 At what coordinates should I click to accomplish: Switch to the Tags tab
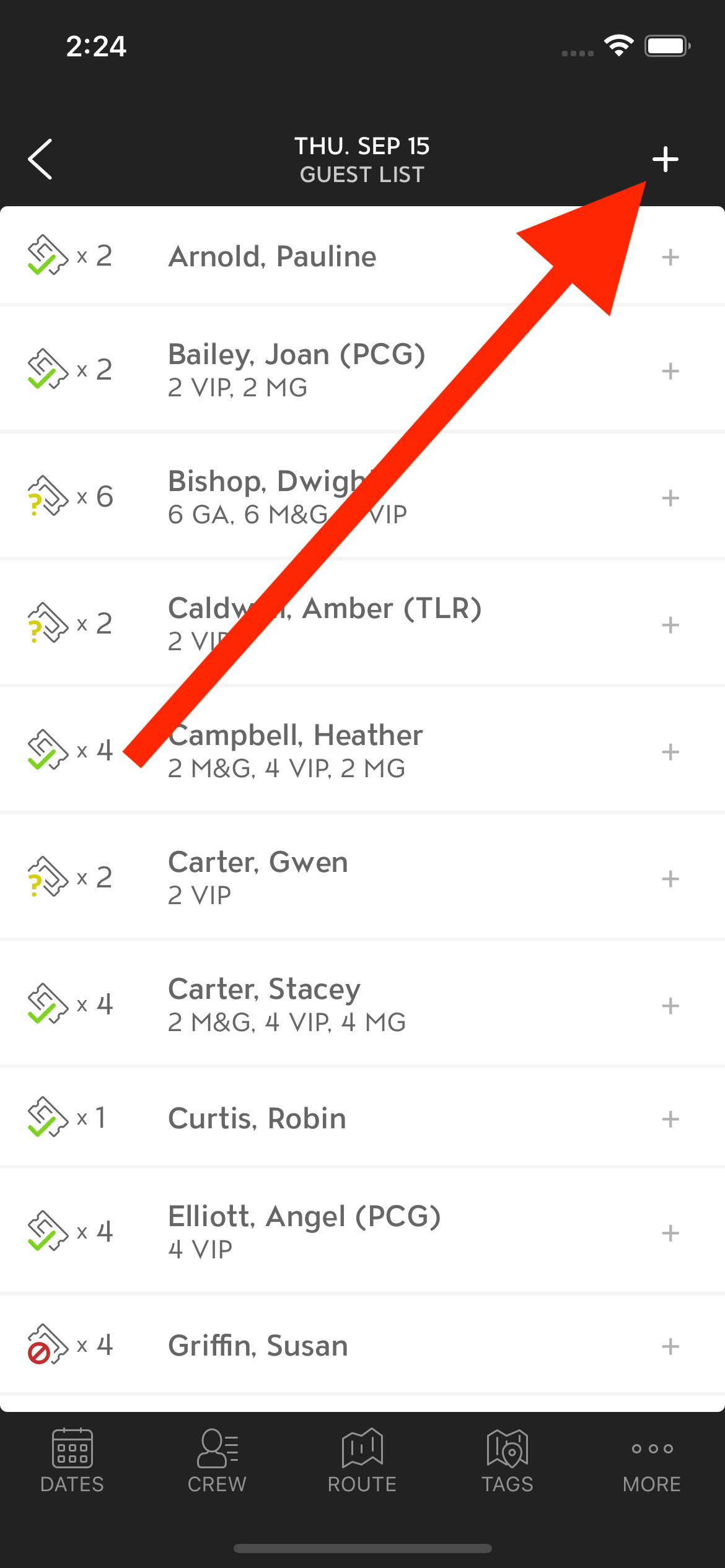click(507, 1461)
